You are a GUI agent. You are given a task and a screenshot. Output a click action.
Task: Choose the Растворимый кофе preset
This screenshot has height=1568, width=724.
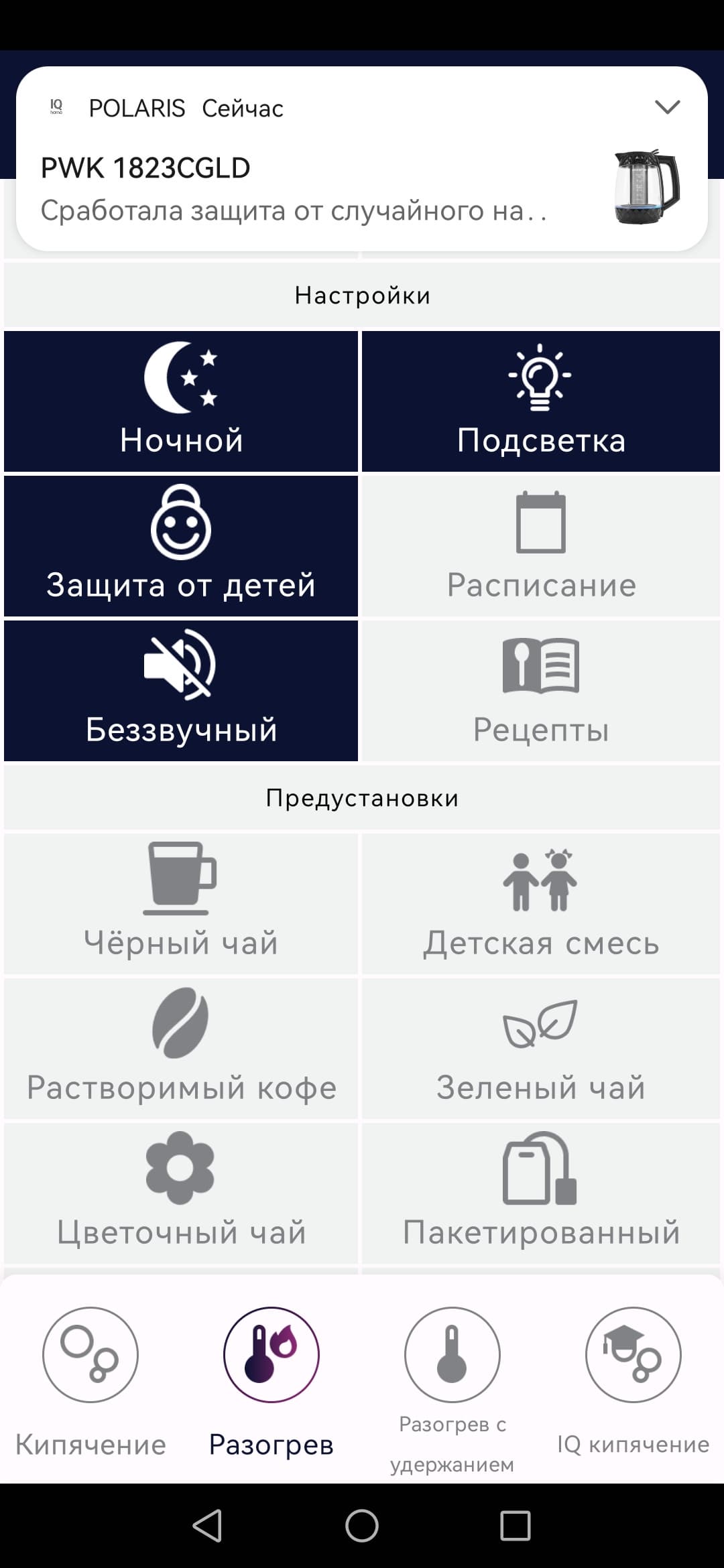pos(181,1048)
